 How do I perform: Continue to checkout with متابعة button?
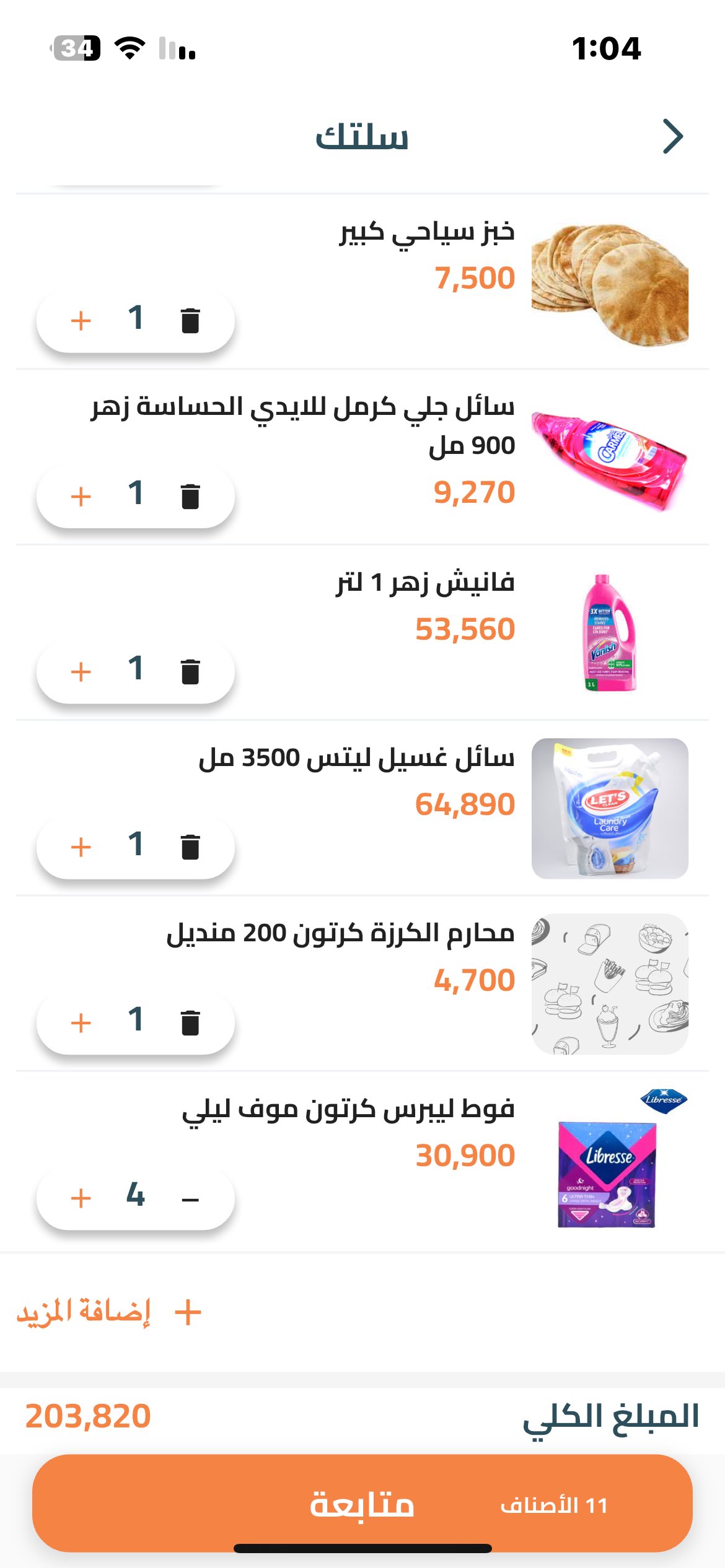[x=362, y=1504]
